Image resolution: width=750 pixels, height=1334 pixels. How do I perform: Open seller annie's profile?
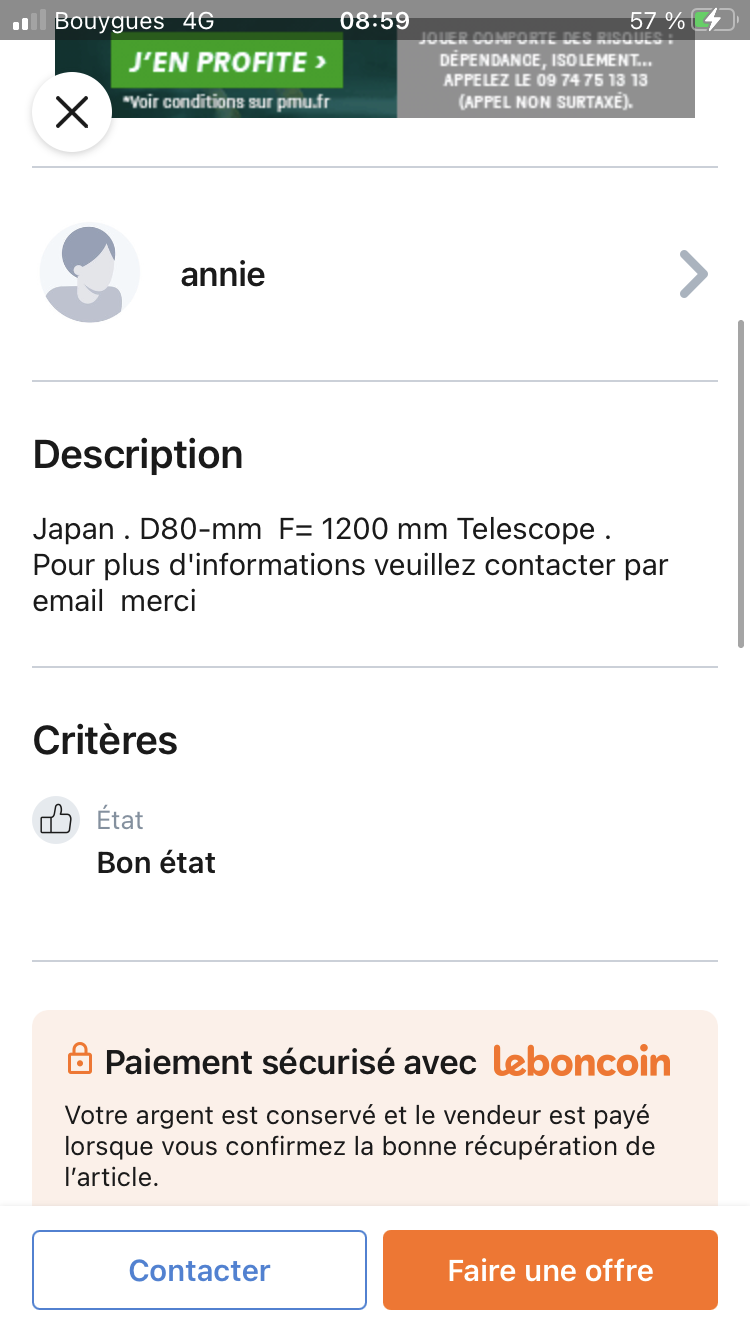point(374,274)
